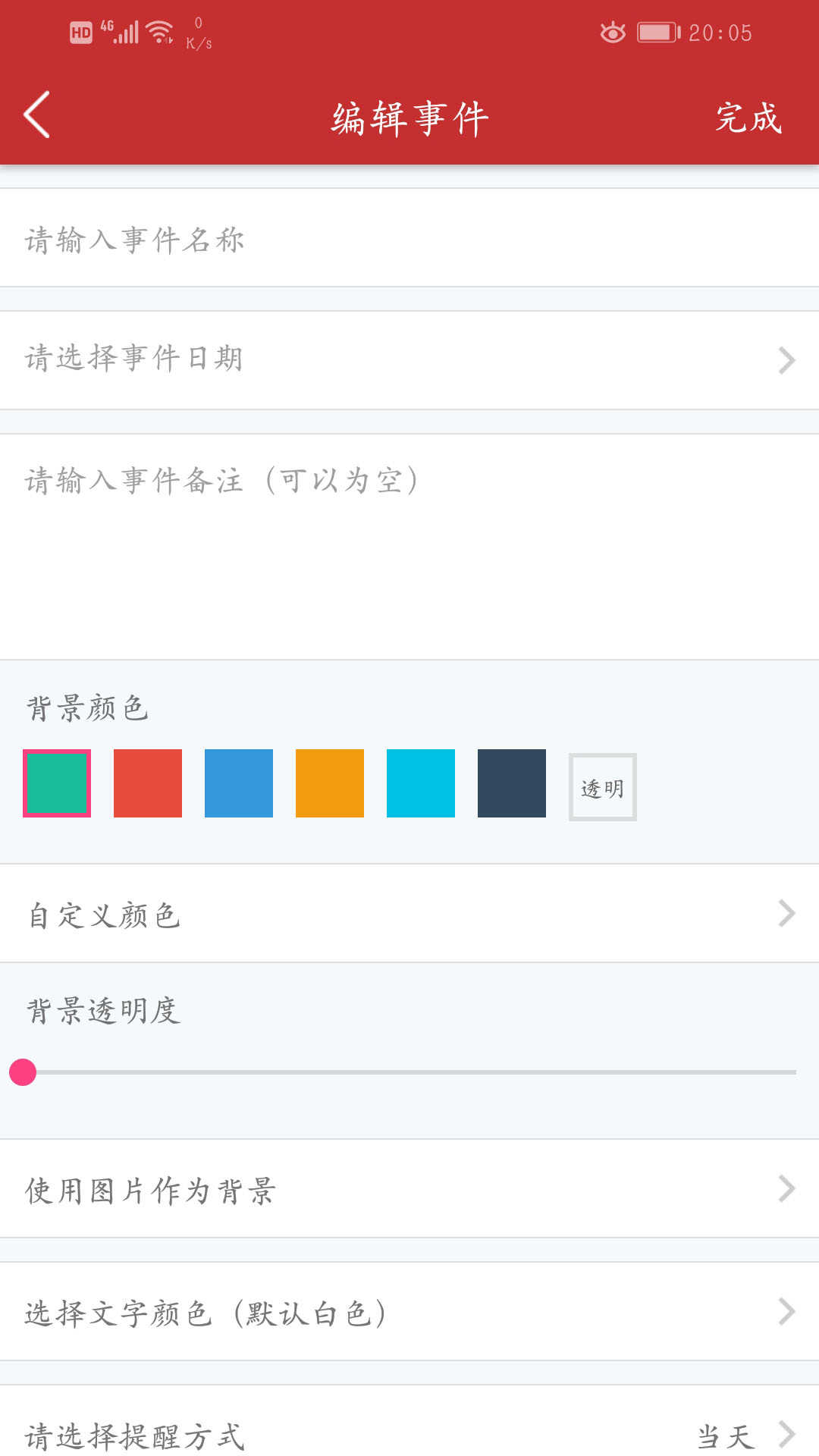819x1456 pixels.
Task: Tap the K/s network speed indicator
Action: coord(199,34)
